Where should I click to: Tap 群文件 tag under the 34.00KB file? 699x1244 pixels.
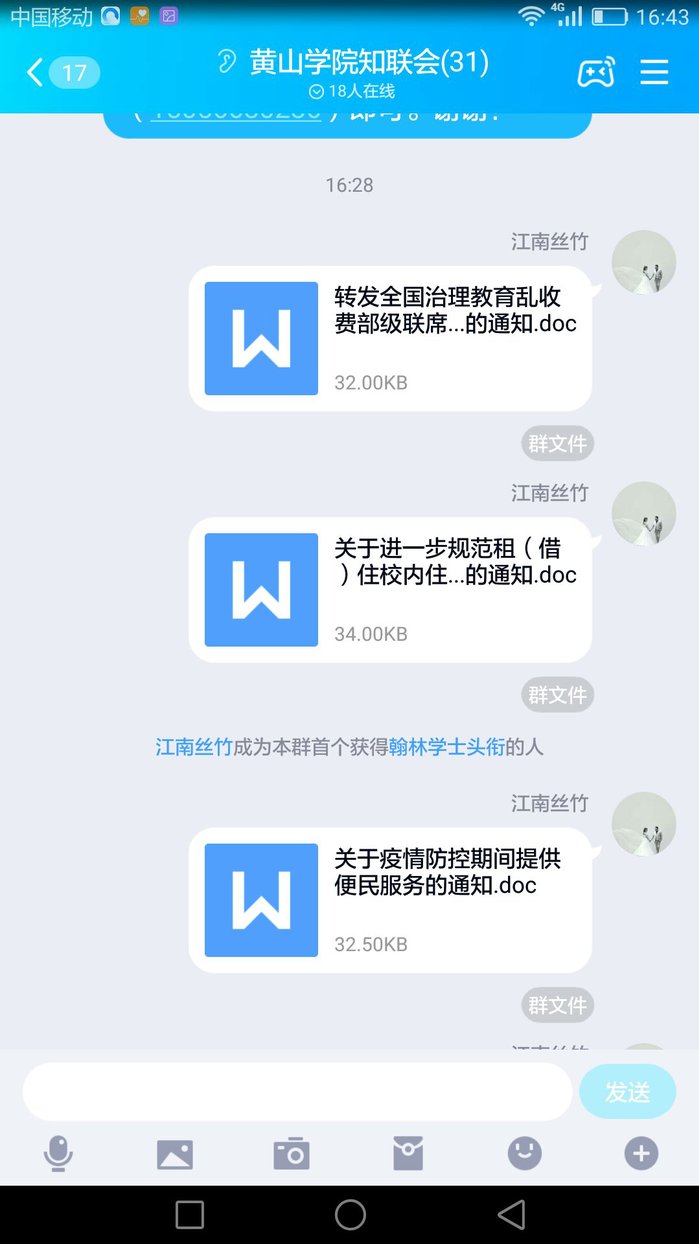[x=557, y=694]
